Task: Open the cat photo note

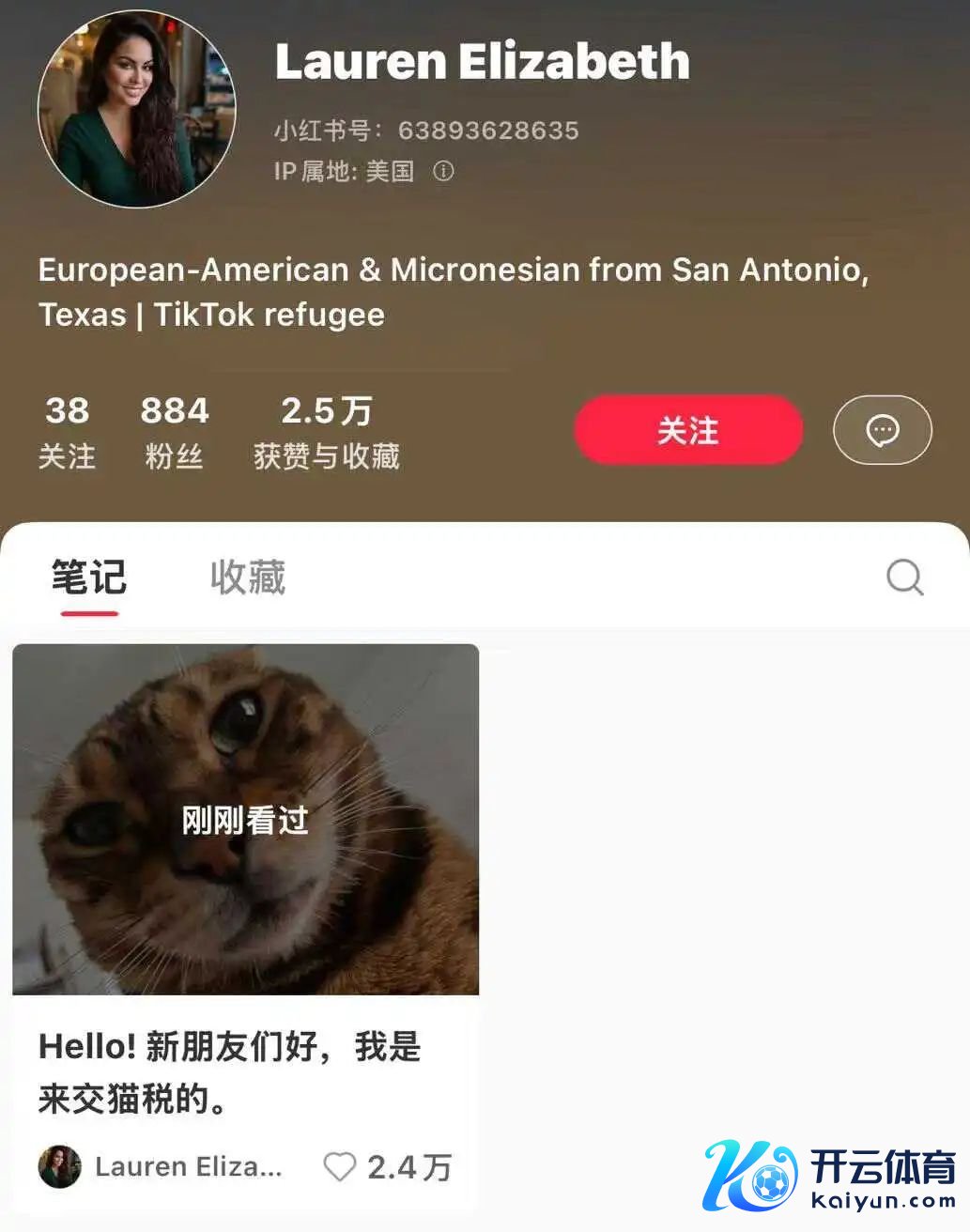Action: (x=246, y=819)
